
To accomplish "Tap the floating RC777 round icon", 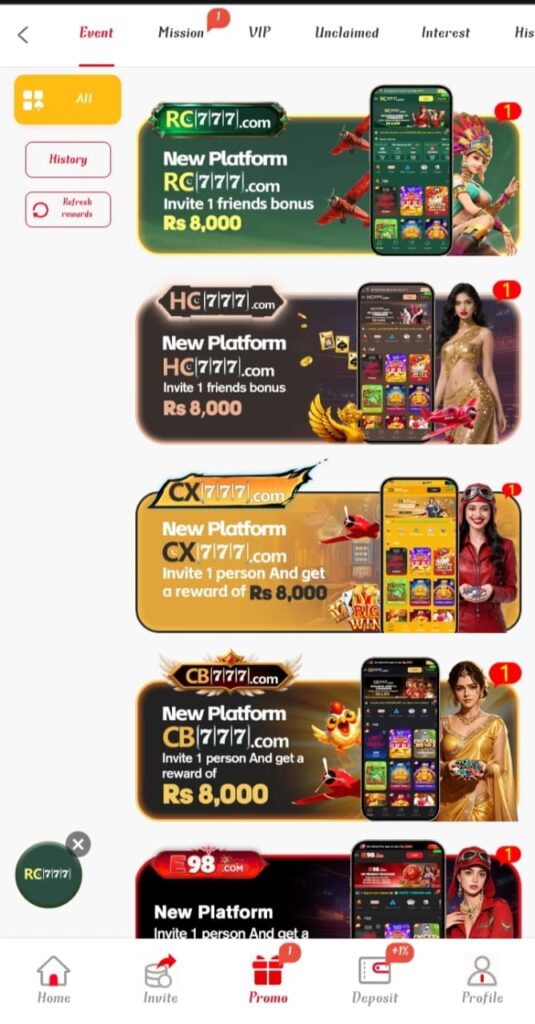I will [49, 875].
